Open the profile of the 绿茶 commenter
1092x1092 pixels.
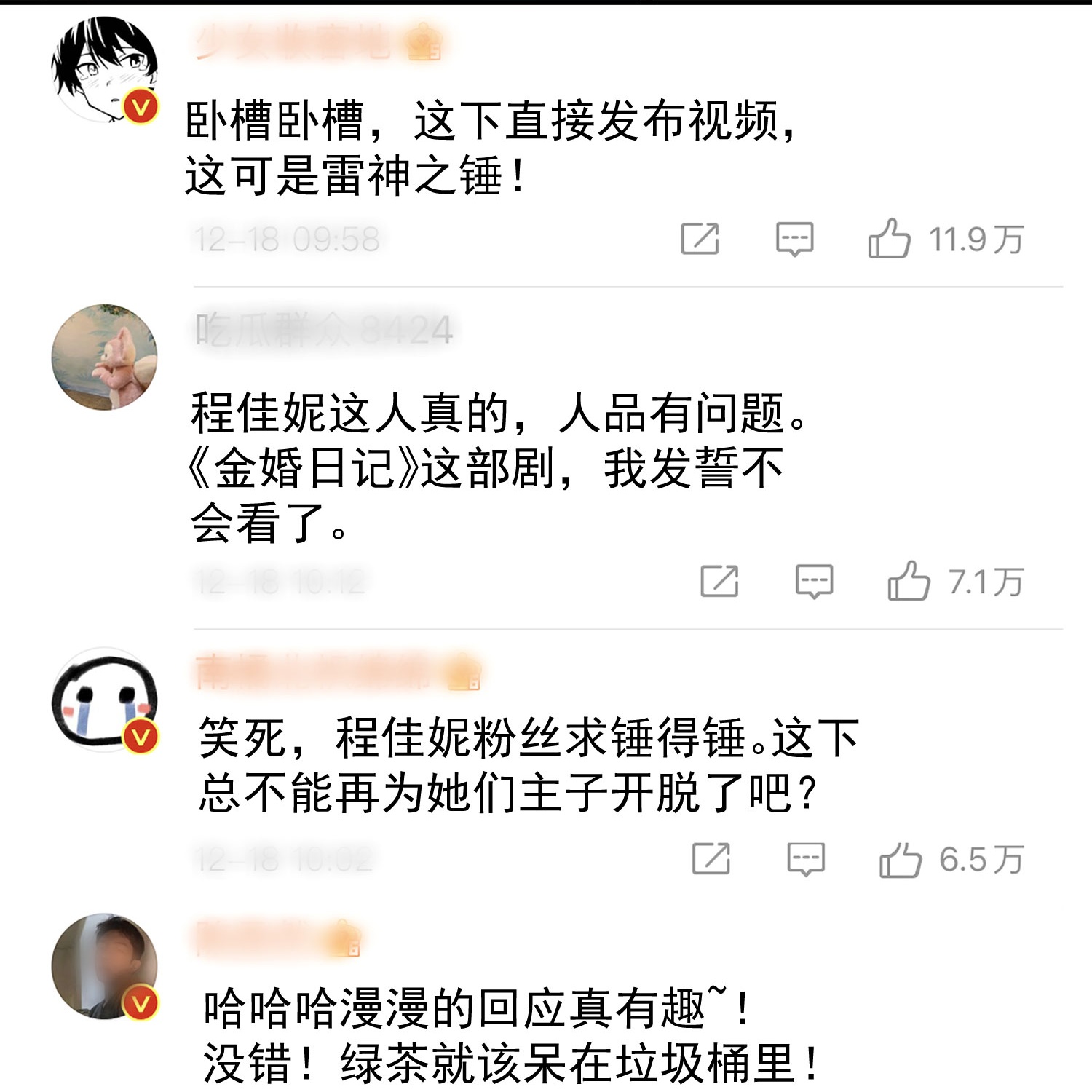tap(104, 965)
